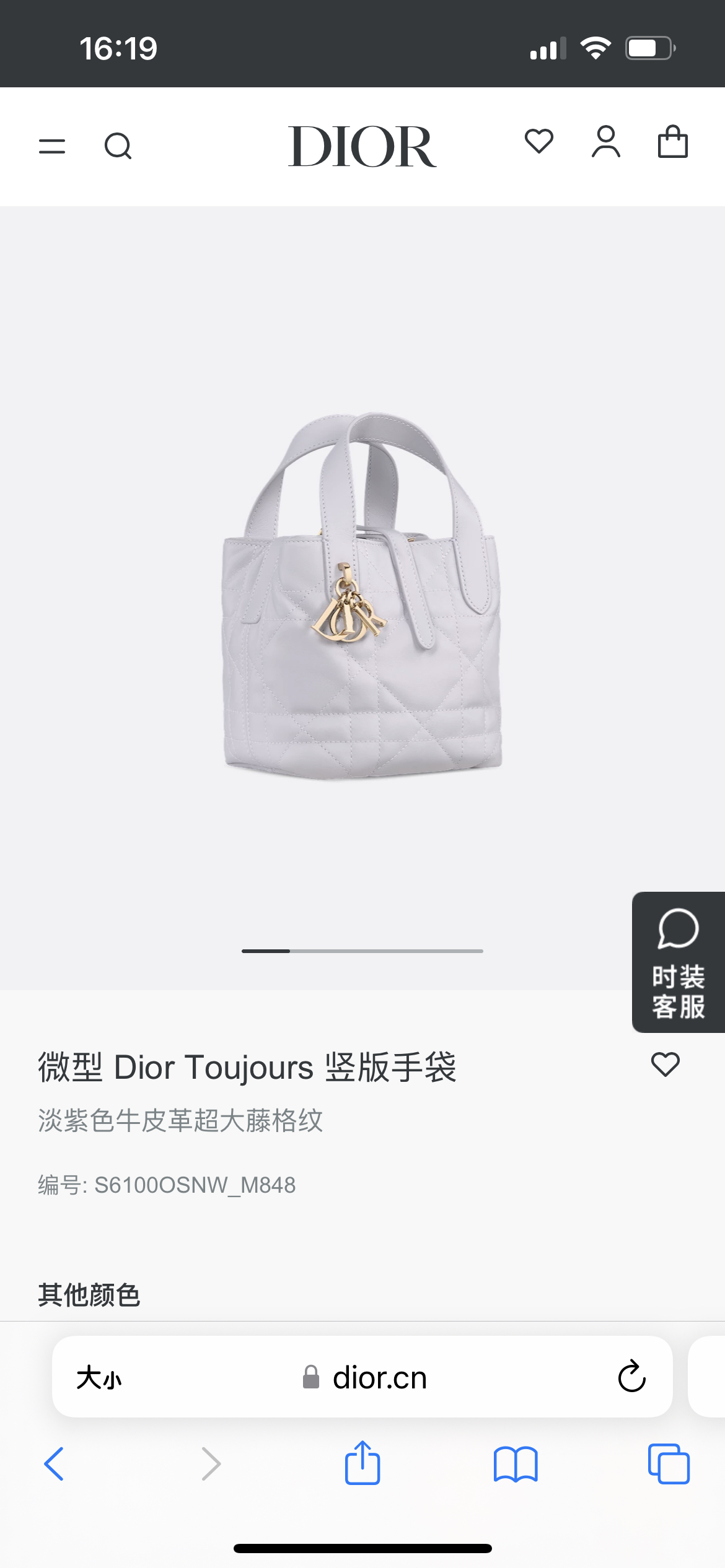Show all open tabs
The width and height of the screenshot is (725, 1568).
coord(669,1464)
